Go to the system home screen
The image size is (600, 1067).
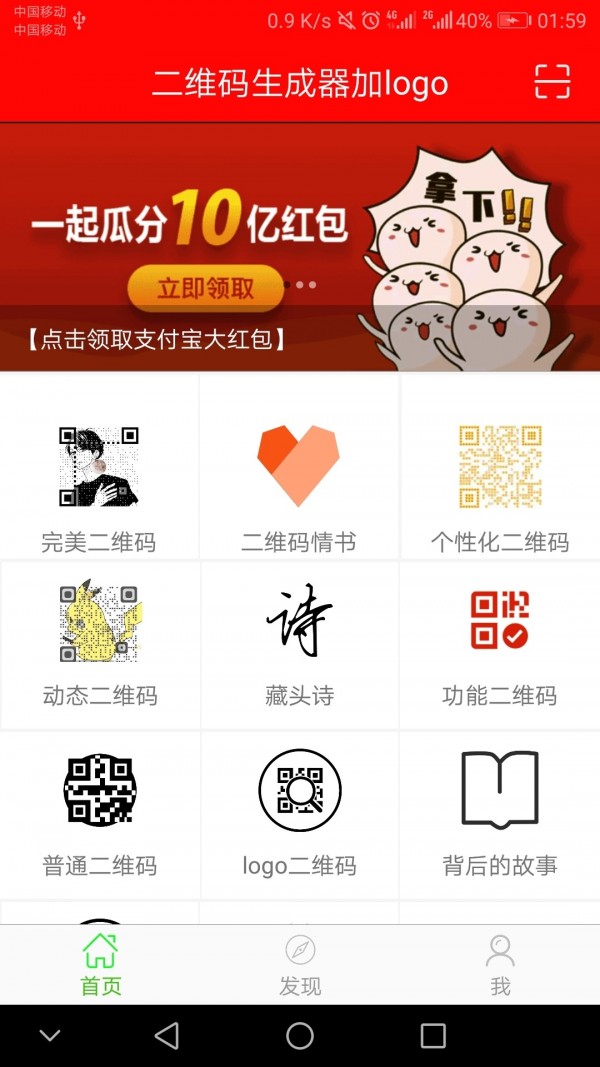click(x=300, y=1035)
